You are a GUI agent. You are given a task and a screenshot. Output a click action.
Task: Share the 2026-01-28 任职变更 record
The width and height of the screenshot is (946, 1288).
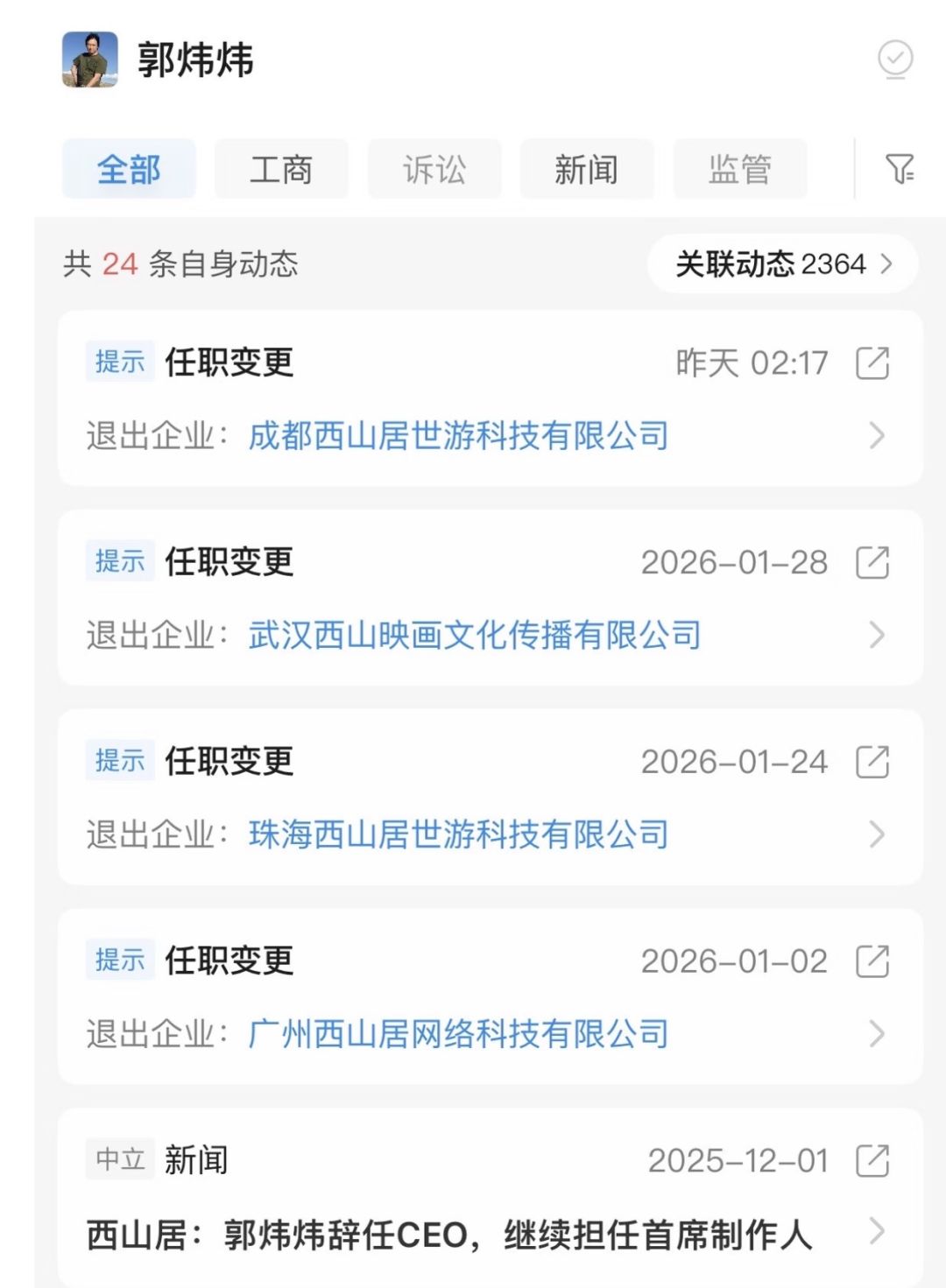pyautogui.click(x=872, y=562)
